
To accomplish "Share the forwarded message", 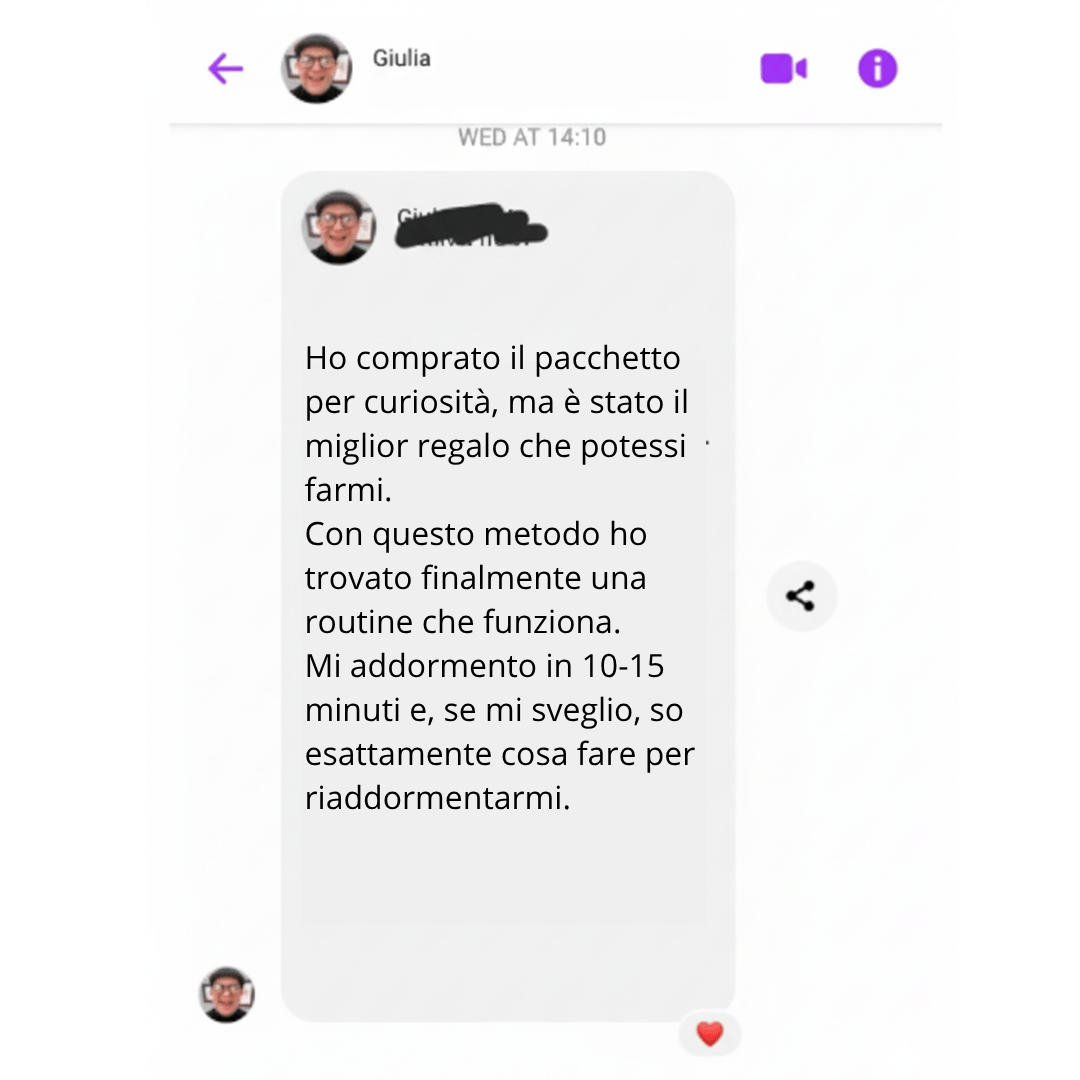I will point(800,597).
